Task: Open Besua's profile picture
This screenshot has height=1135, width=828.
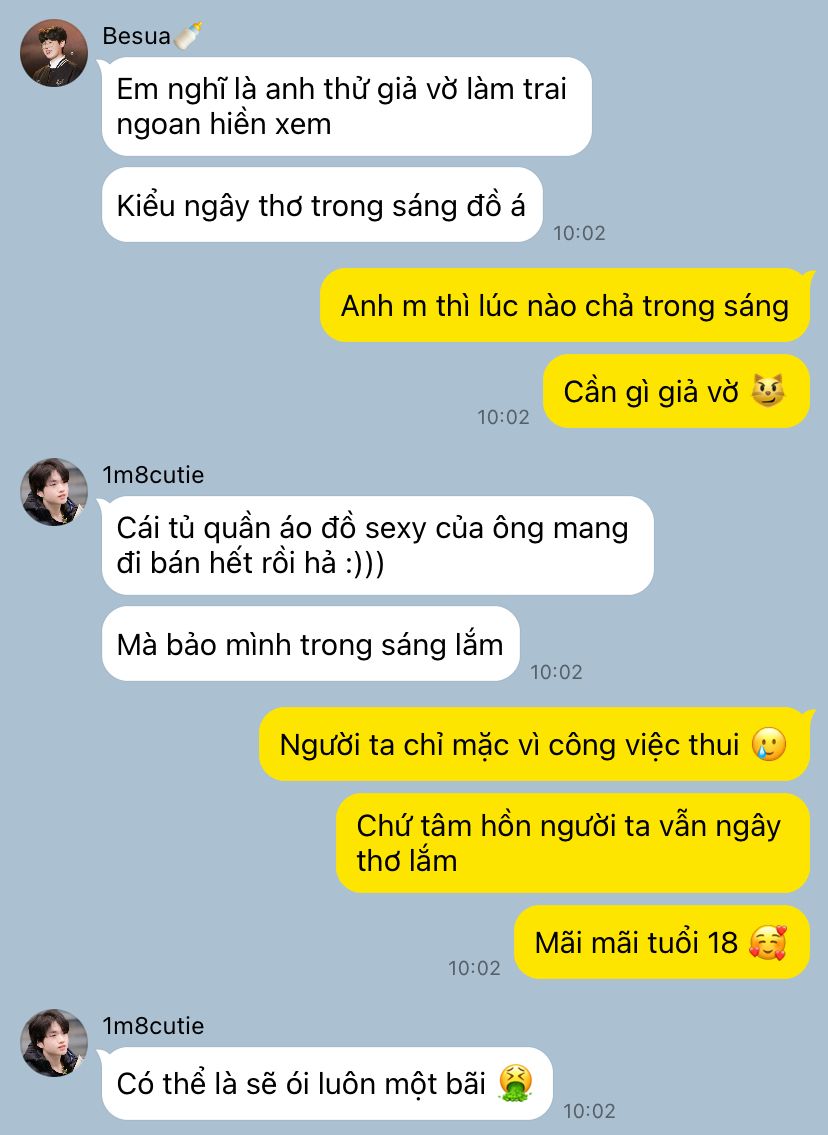Action: click(54, 53)
